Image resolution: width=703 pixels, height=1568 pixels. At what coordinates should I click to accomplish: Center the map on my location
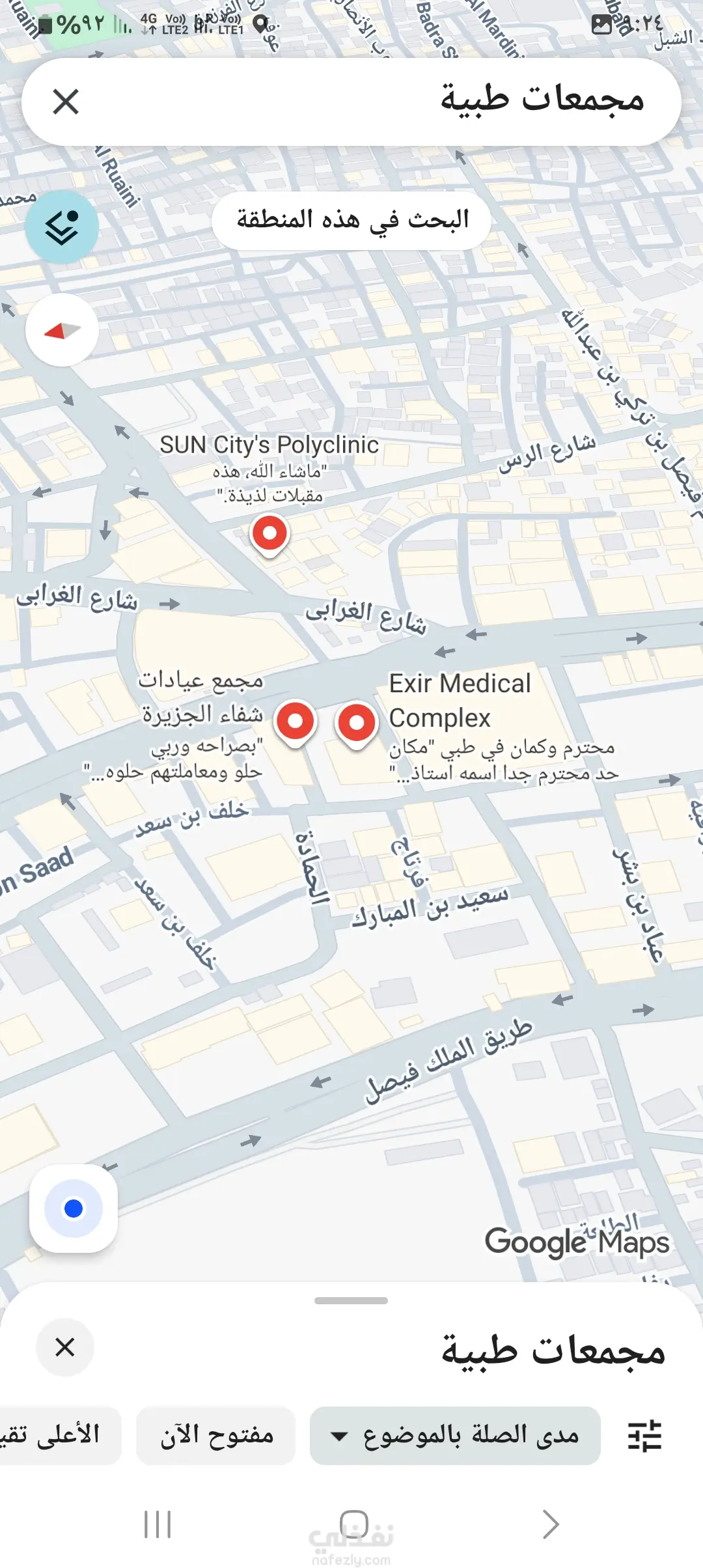(x=74, y=1209)
